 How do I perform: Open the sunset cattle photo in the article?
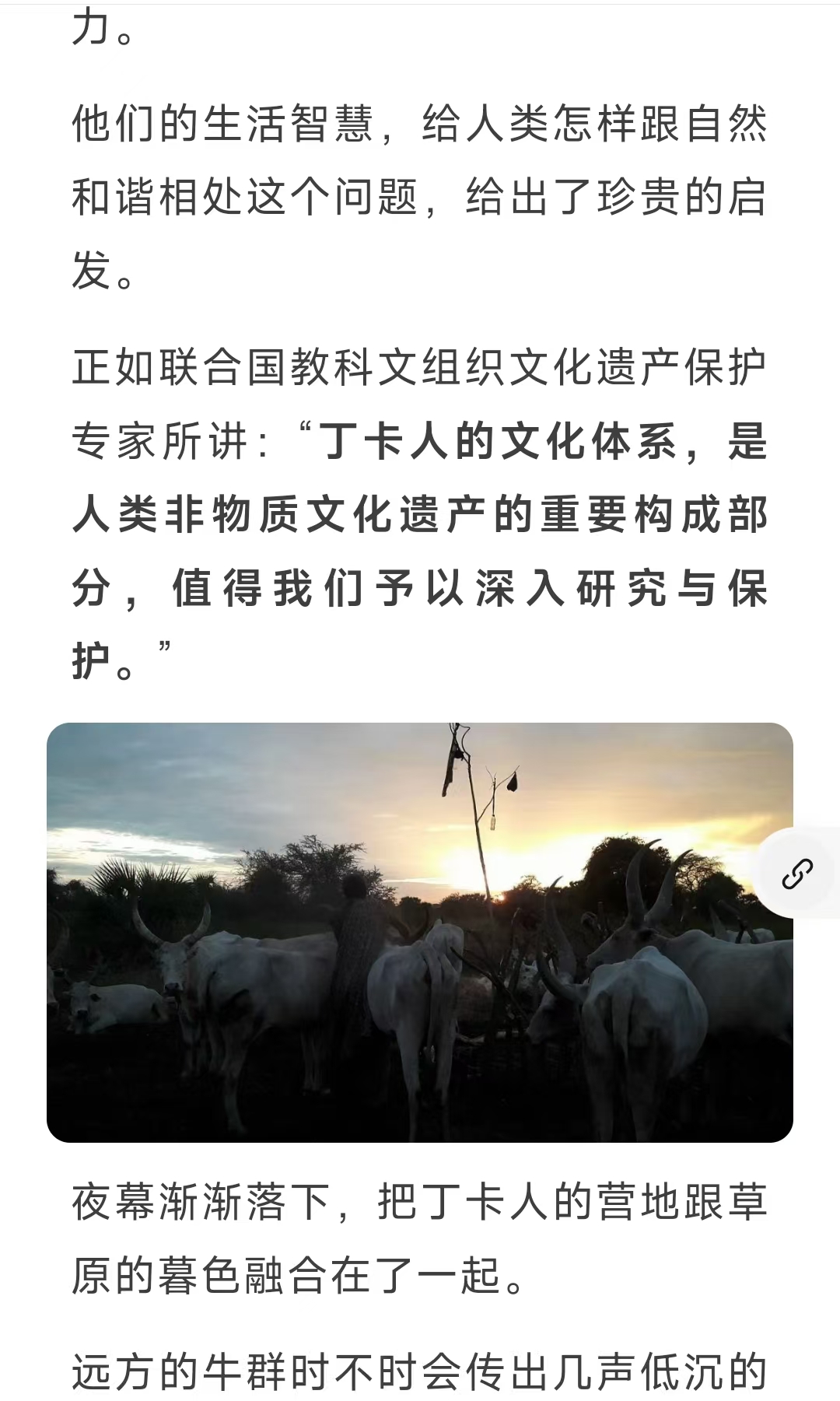[420, 932]
